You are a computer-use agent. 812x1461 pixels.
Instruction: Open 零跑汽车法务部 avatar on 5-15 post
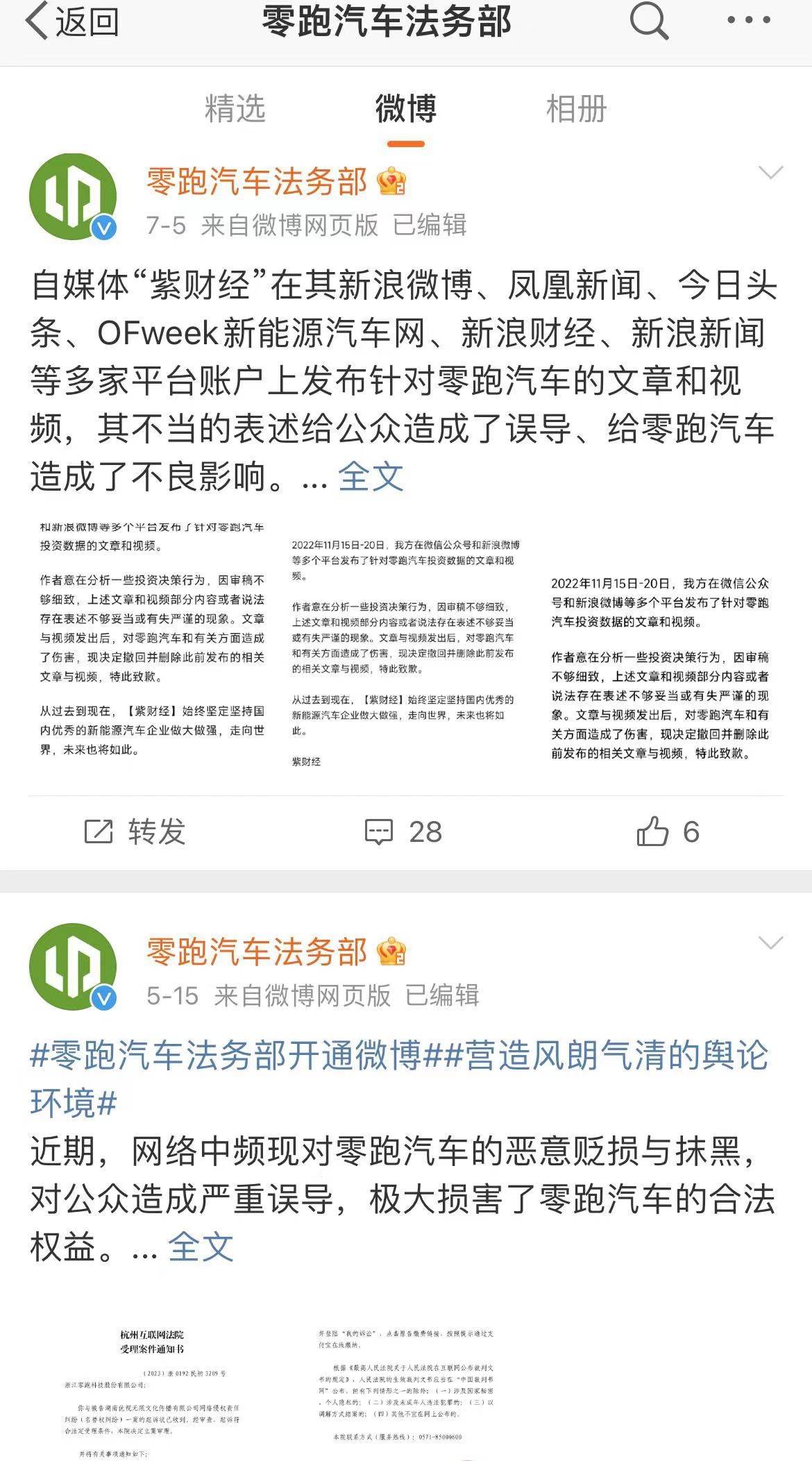(x=73, y=966)
